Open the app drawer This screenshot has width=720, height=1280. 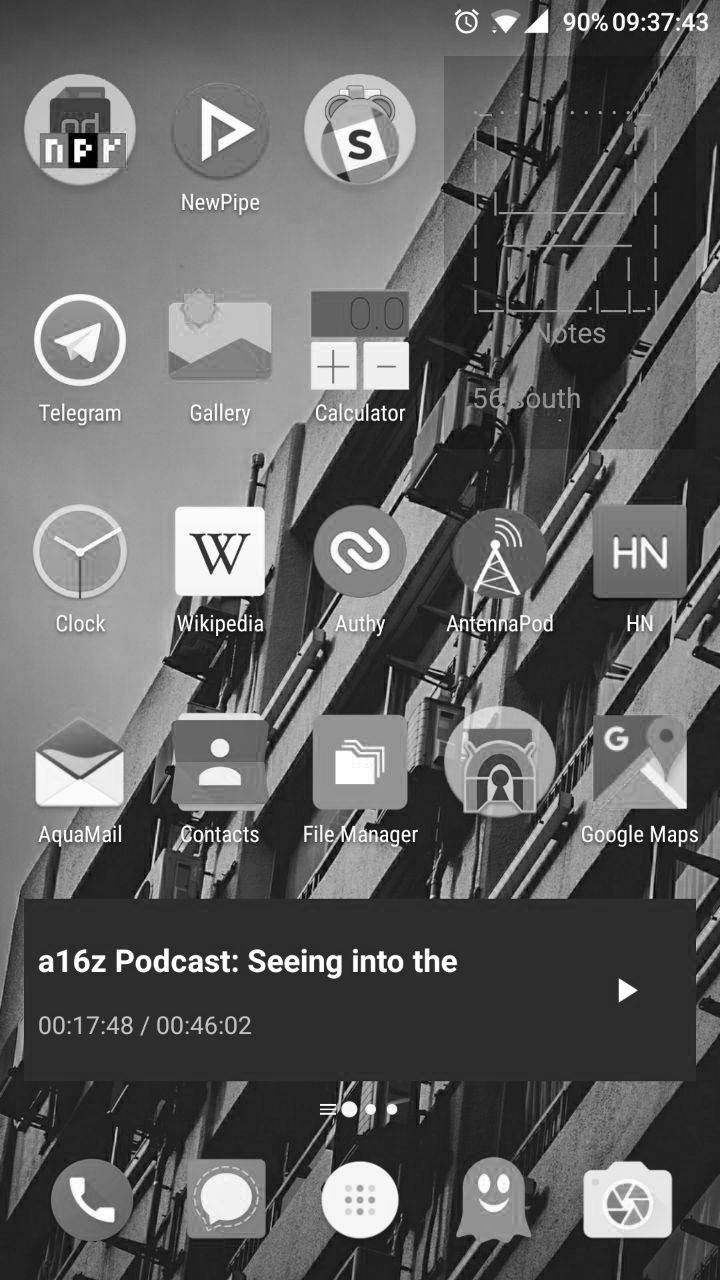(360, 1200)
